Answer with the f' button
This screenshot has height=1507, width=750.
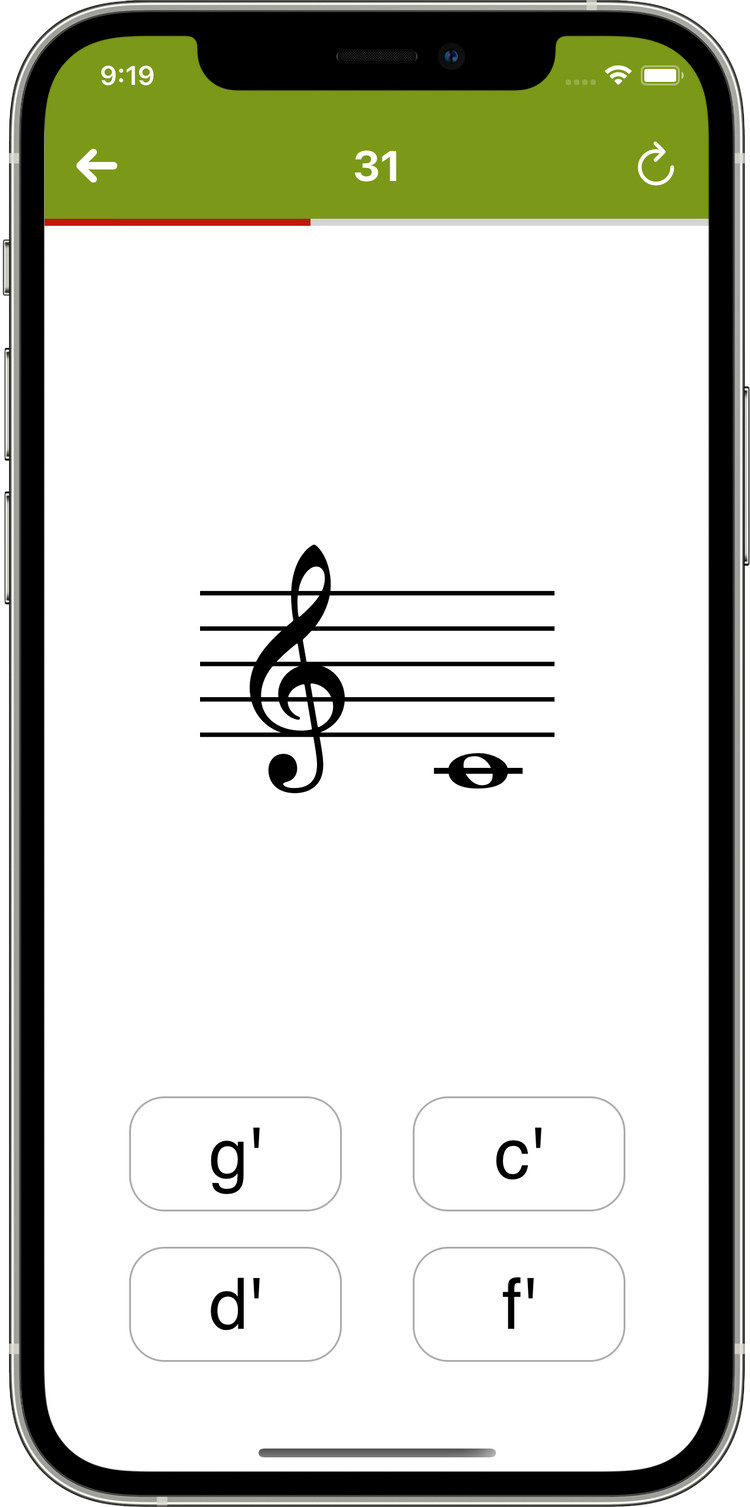pyautogui.click(x=519, y=1304)
